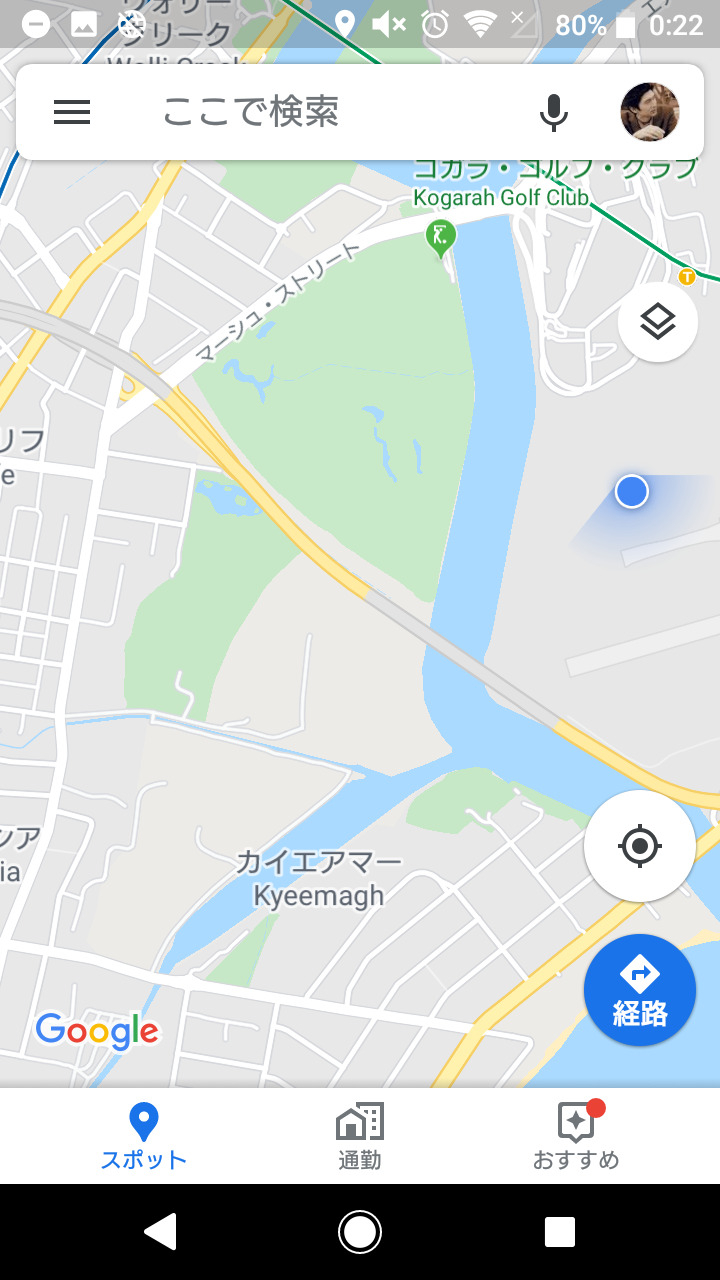Center the map on my location
Viewport: 720px width, 1280px height.
(640, 847)
